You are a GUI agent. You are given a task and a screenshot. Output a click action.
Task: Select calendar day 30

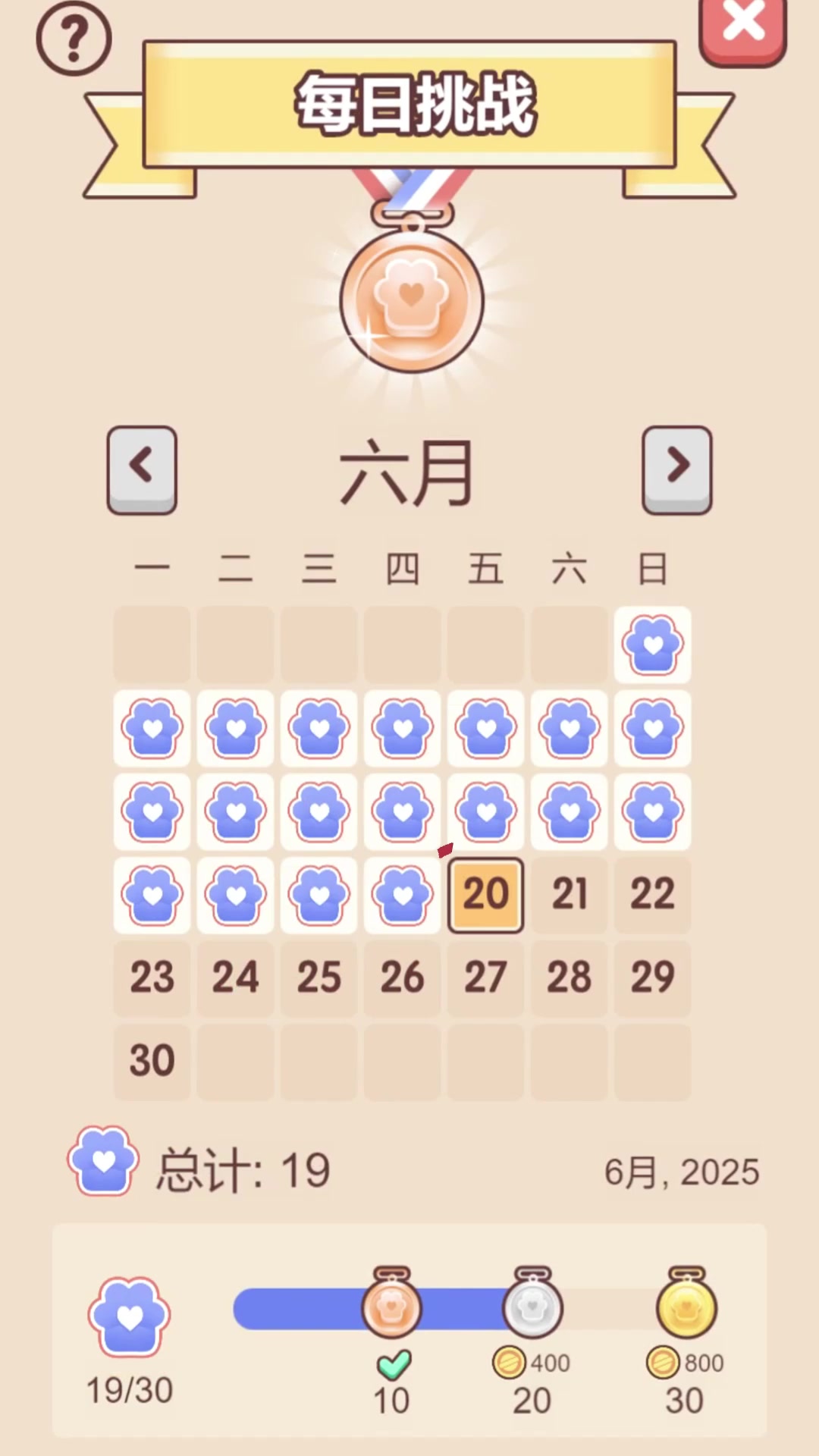point(152,1061)
